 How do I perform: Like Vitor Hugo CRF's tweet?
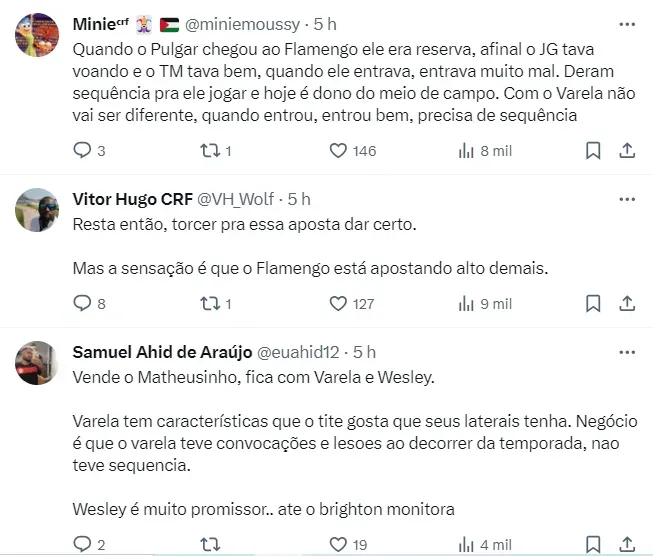pos(339,303)
